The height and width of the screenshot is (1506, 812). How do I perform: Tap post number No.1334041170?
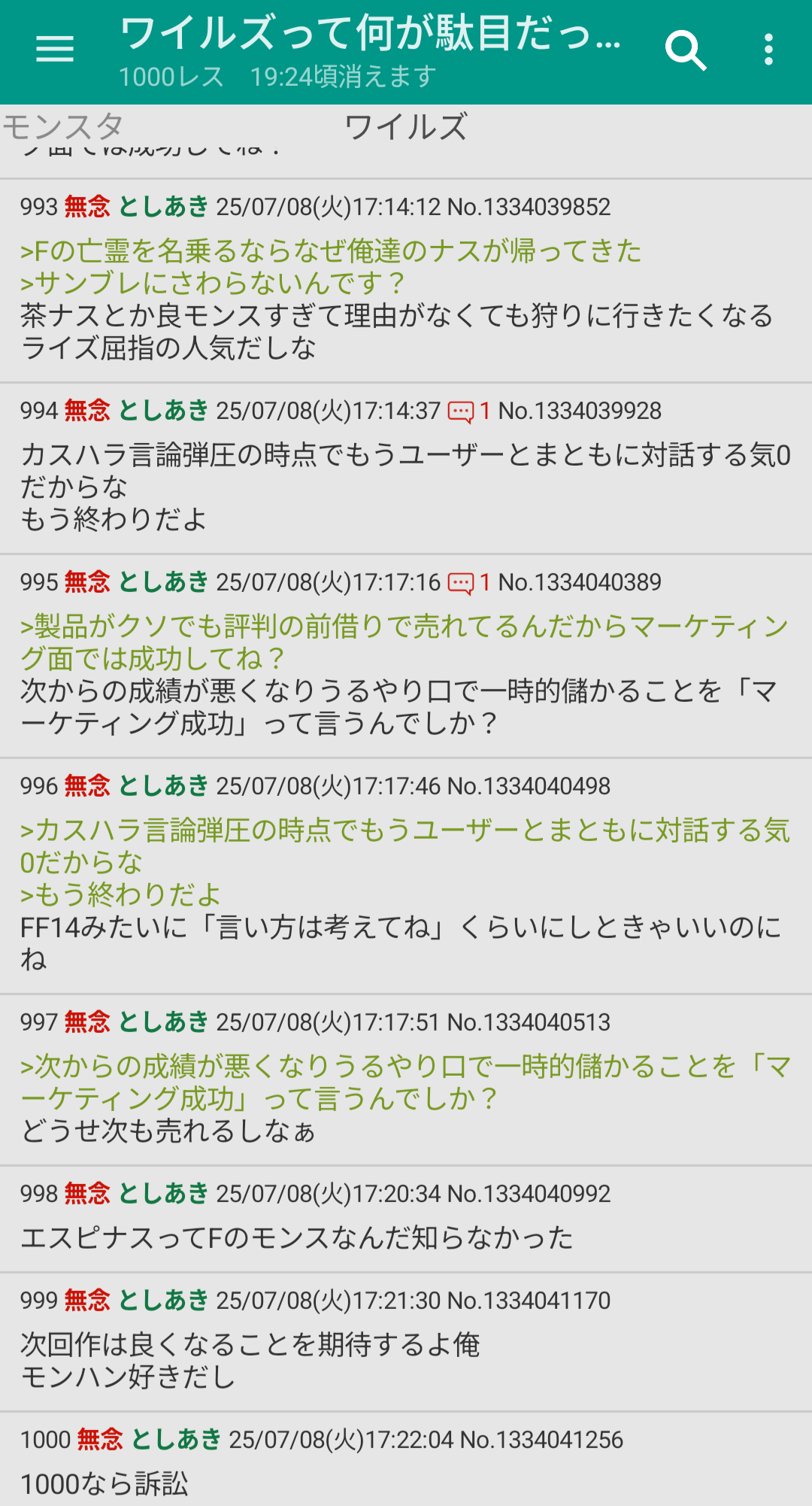[x=529, y=1301]
